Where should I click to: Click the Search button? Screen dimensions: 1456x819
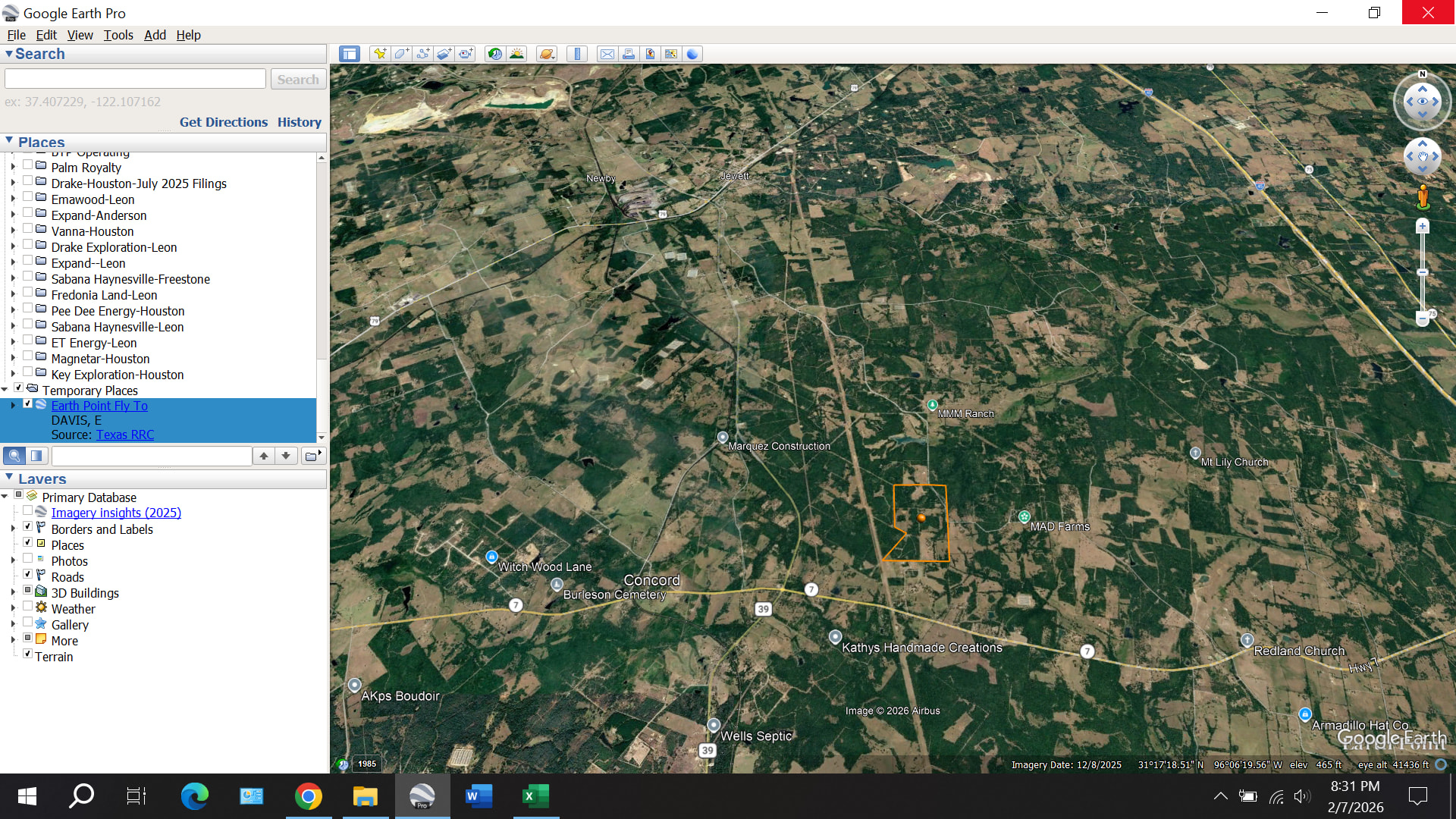tap(298, 80)
